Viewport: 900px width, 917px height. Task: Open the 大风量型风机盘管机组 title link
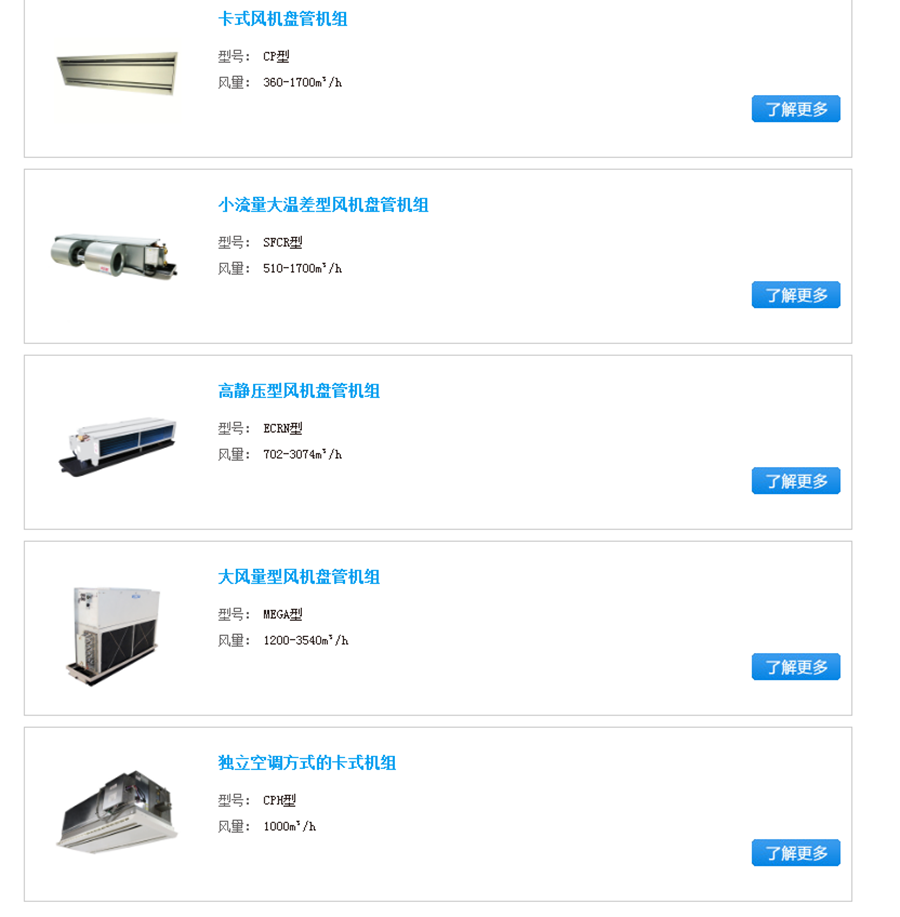click(x=299, y=577)
